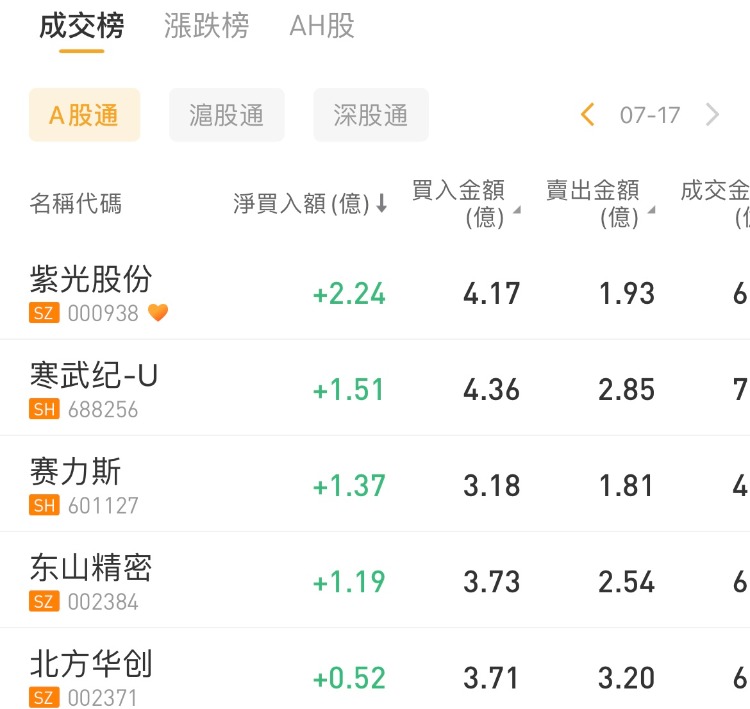
Task: Select the 深股通 filter chip
Action: (371, 115)
